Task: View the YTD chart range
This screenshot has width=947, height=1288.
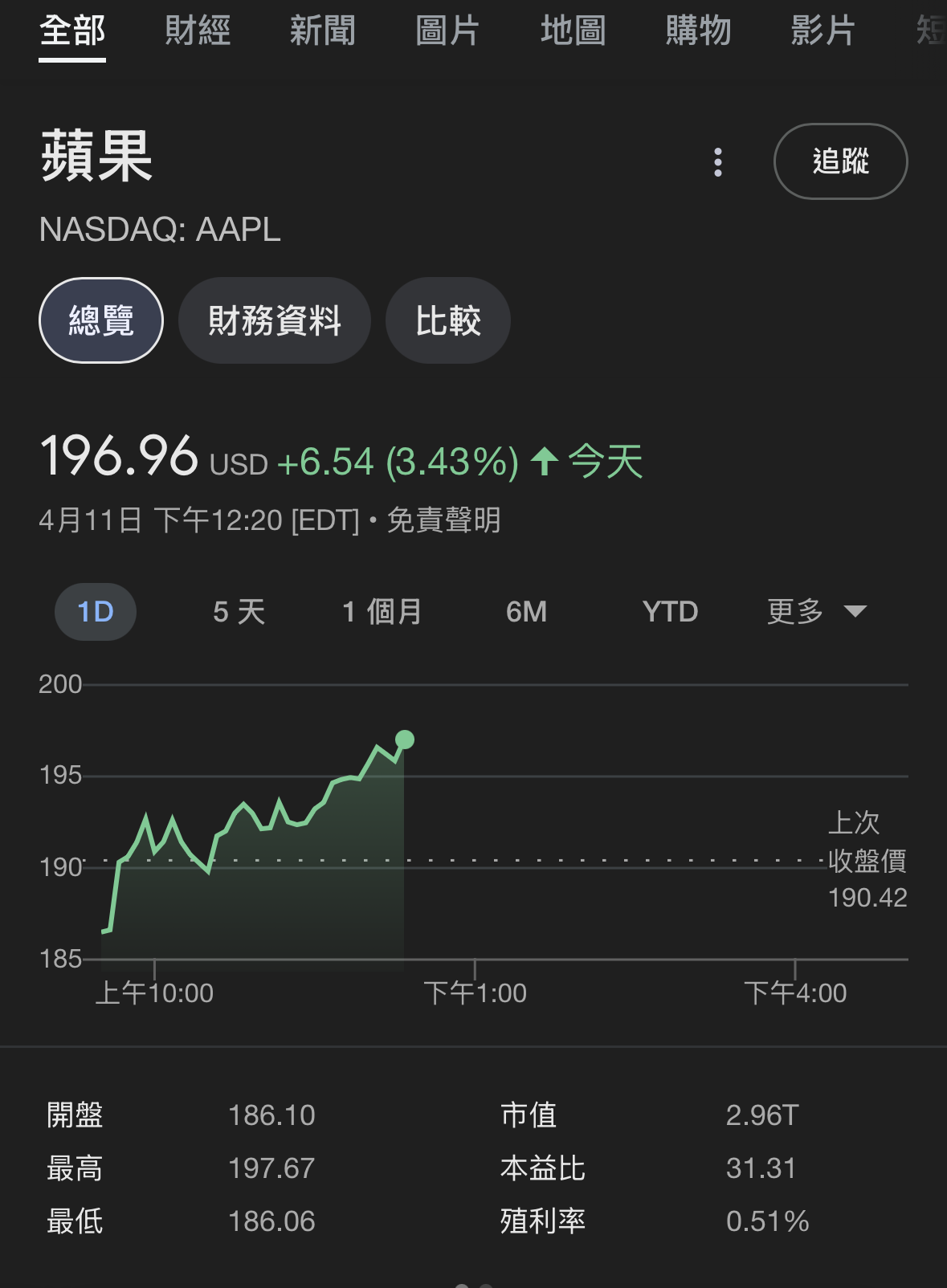Action: click(x=670, y=612)
